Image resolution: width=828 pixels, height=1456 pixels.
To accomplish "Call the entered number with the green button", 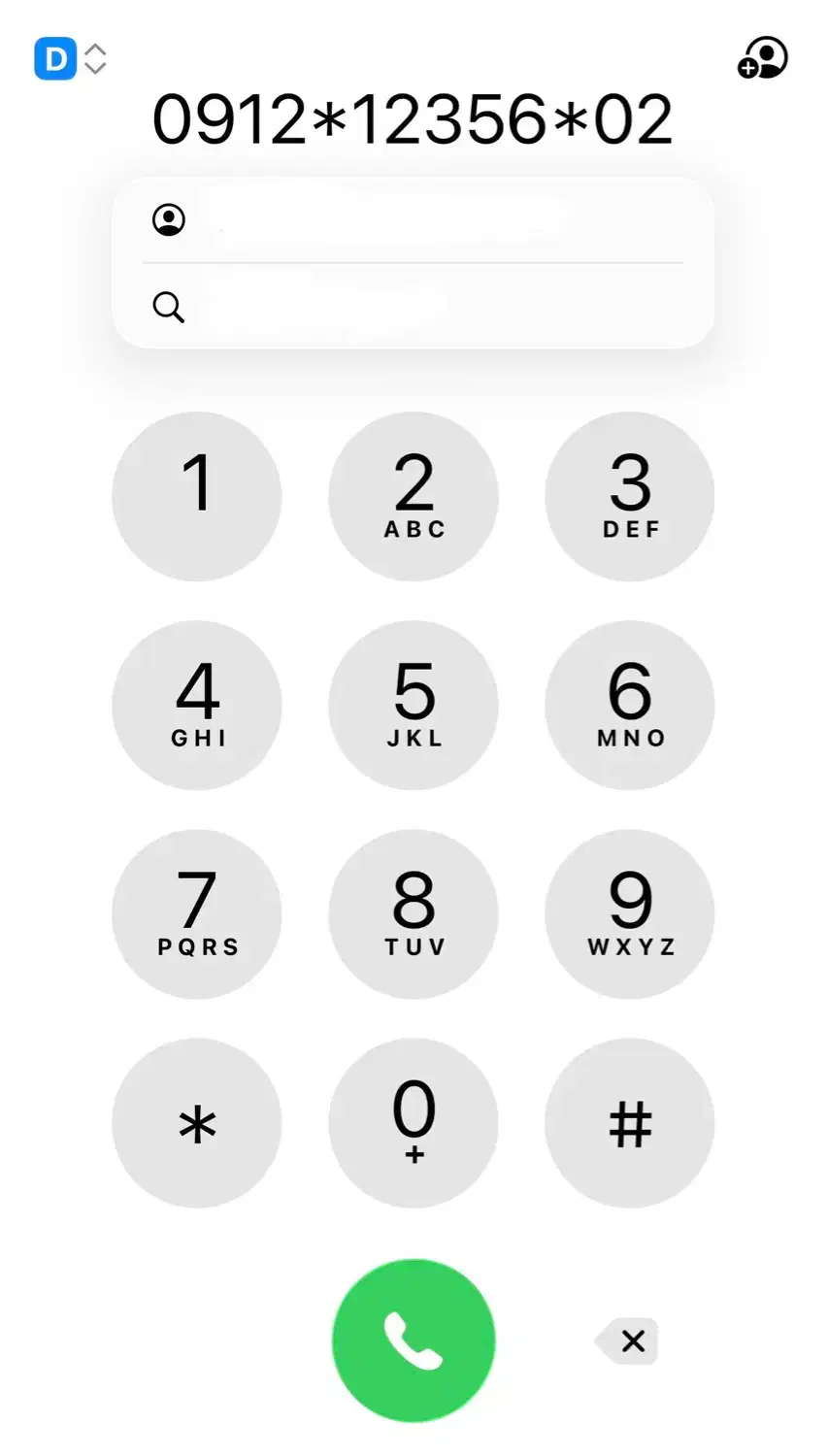I will [x=414, y=1340].
